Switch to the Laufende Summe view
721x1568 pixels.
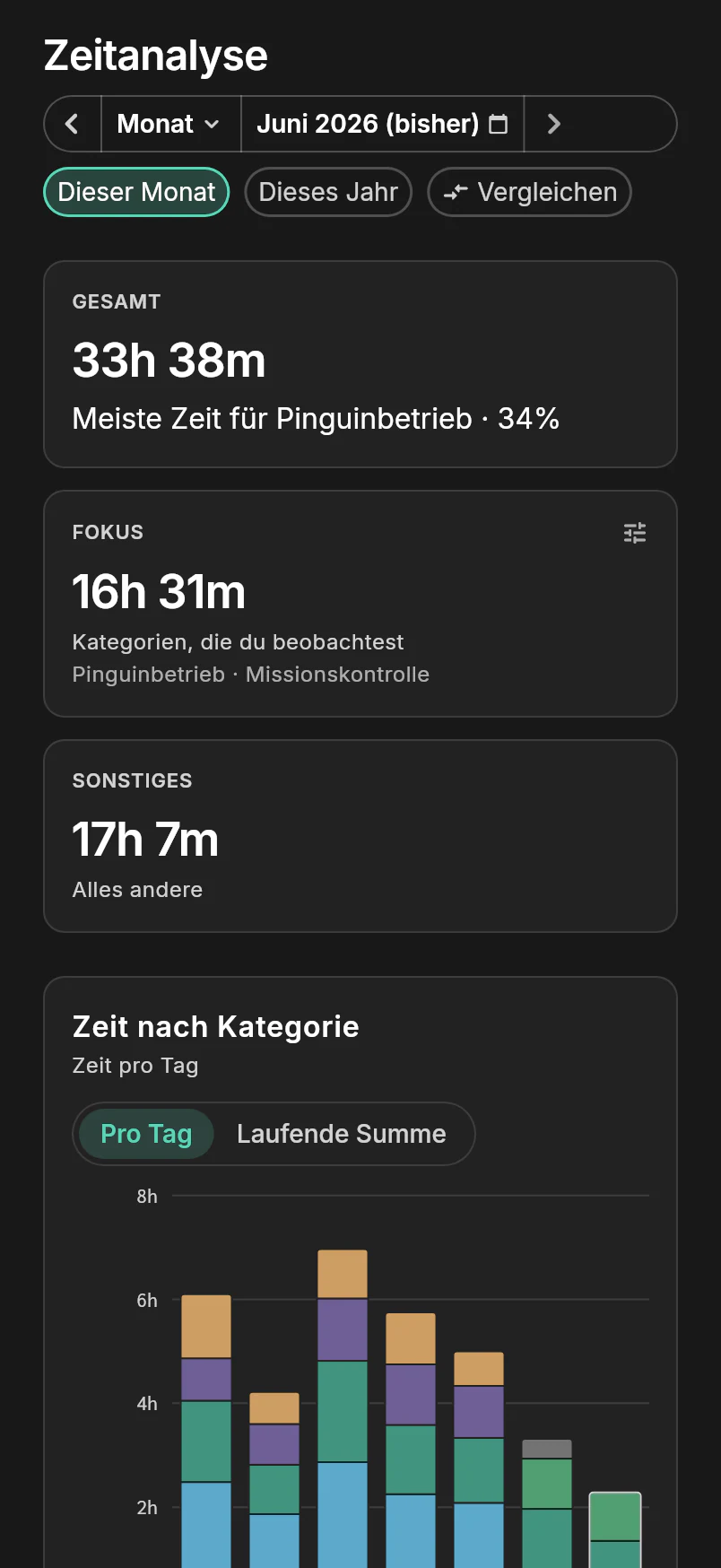[342, 1134]
